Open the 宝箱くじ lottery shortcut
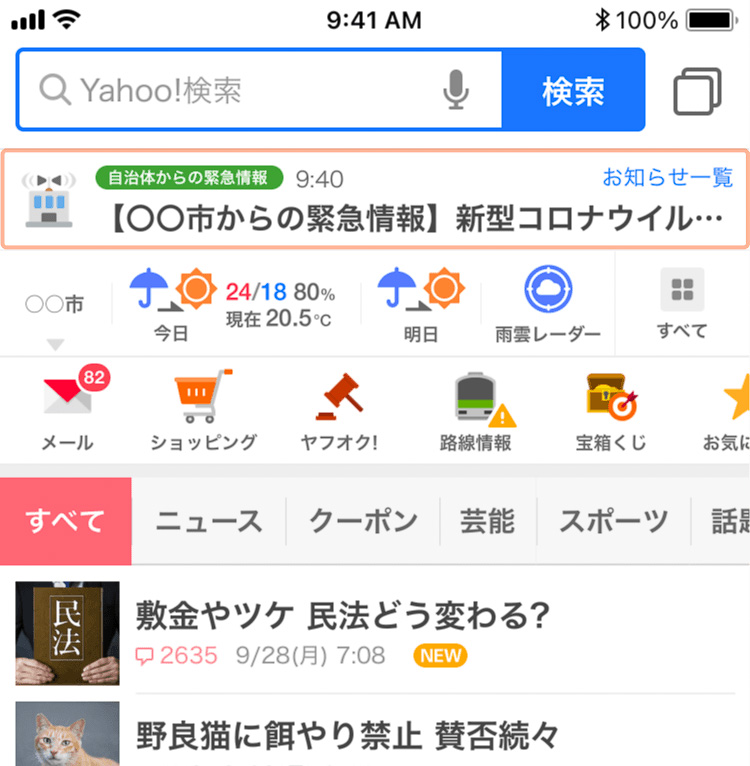Screen dimensions: 750x766 click(x=611, y=410)
